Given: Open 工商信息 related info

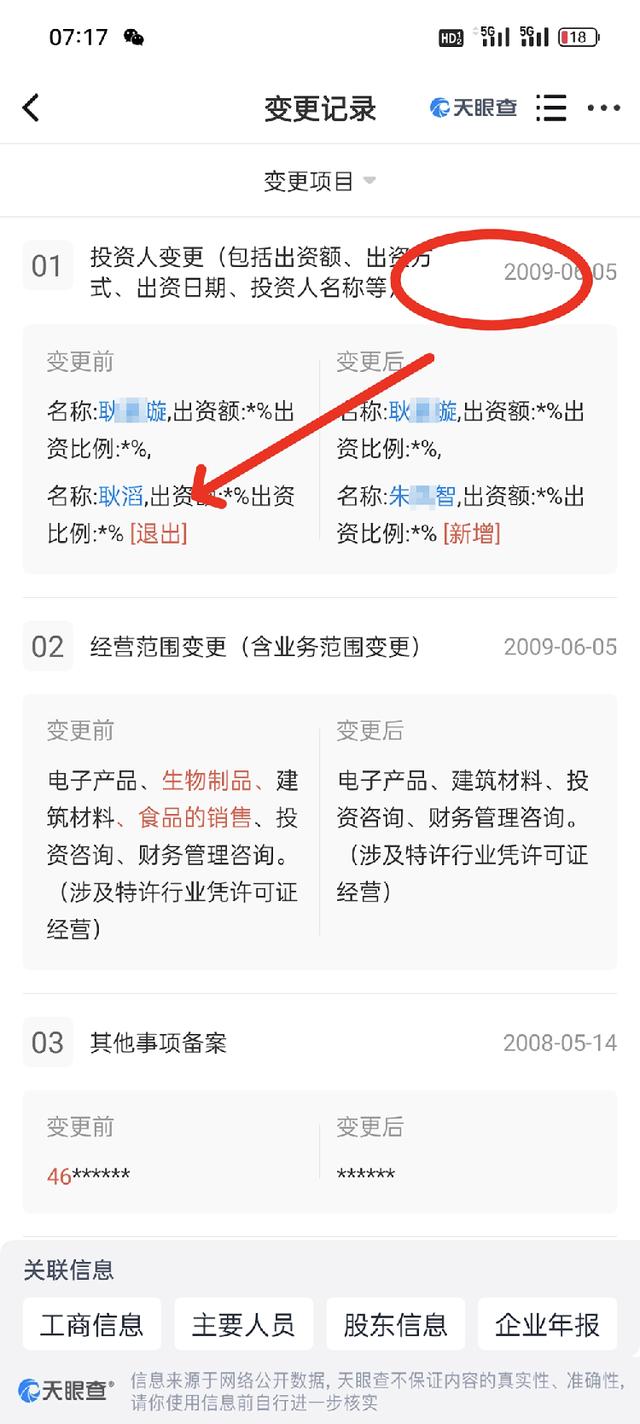Looking at the screenshot, I should coord(92,1325).
